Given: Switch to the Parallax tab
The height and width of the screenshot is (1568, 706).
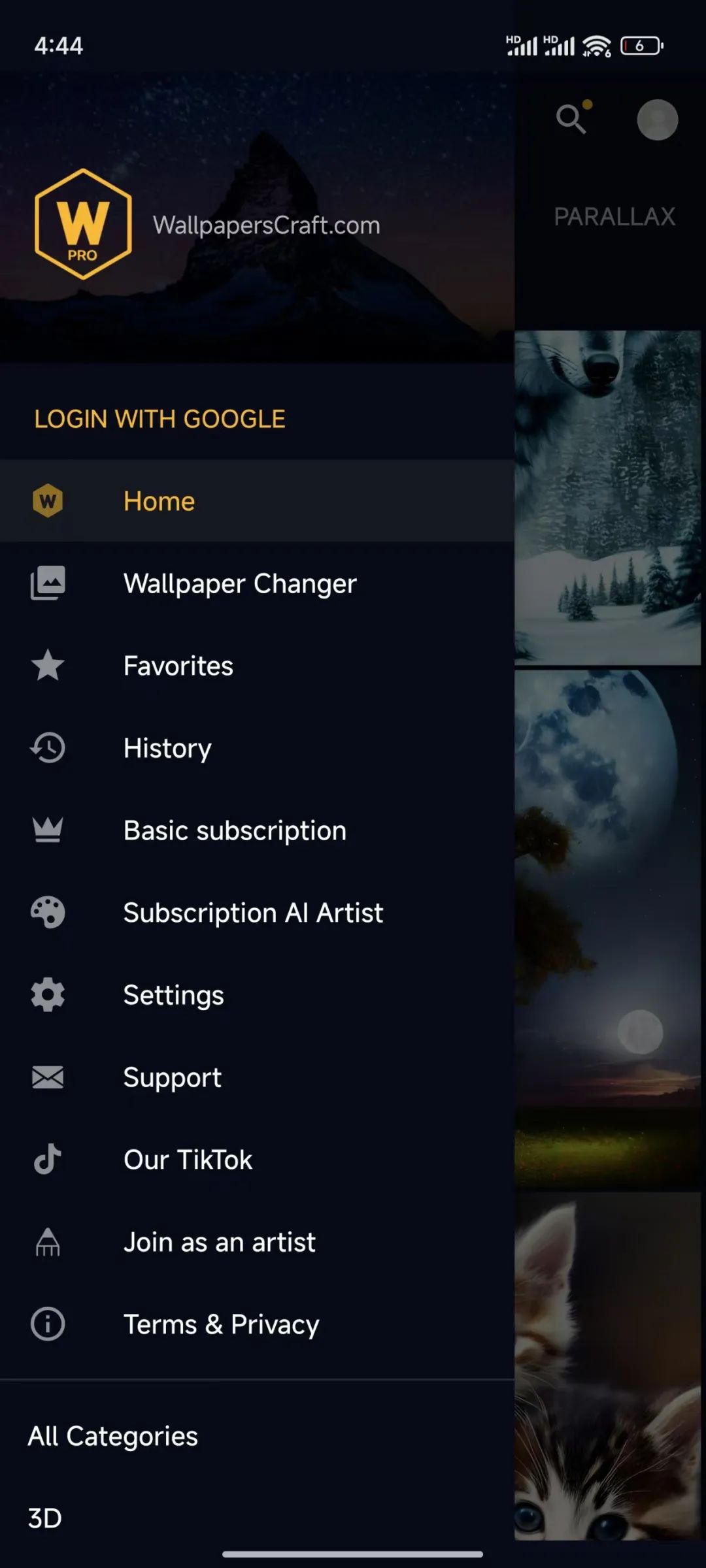Looking at the screenshot, I should 614,216.
